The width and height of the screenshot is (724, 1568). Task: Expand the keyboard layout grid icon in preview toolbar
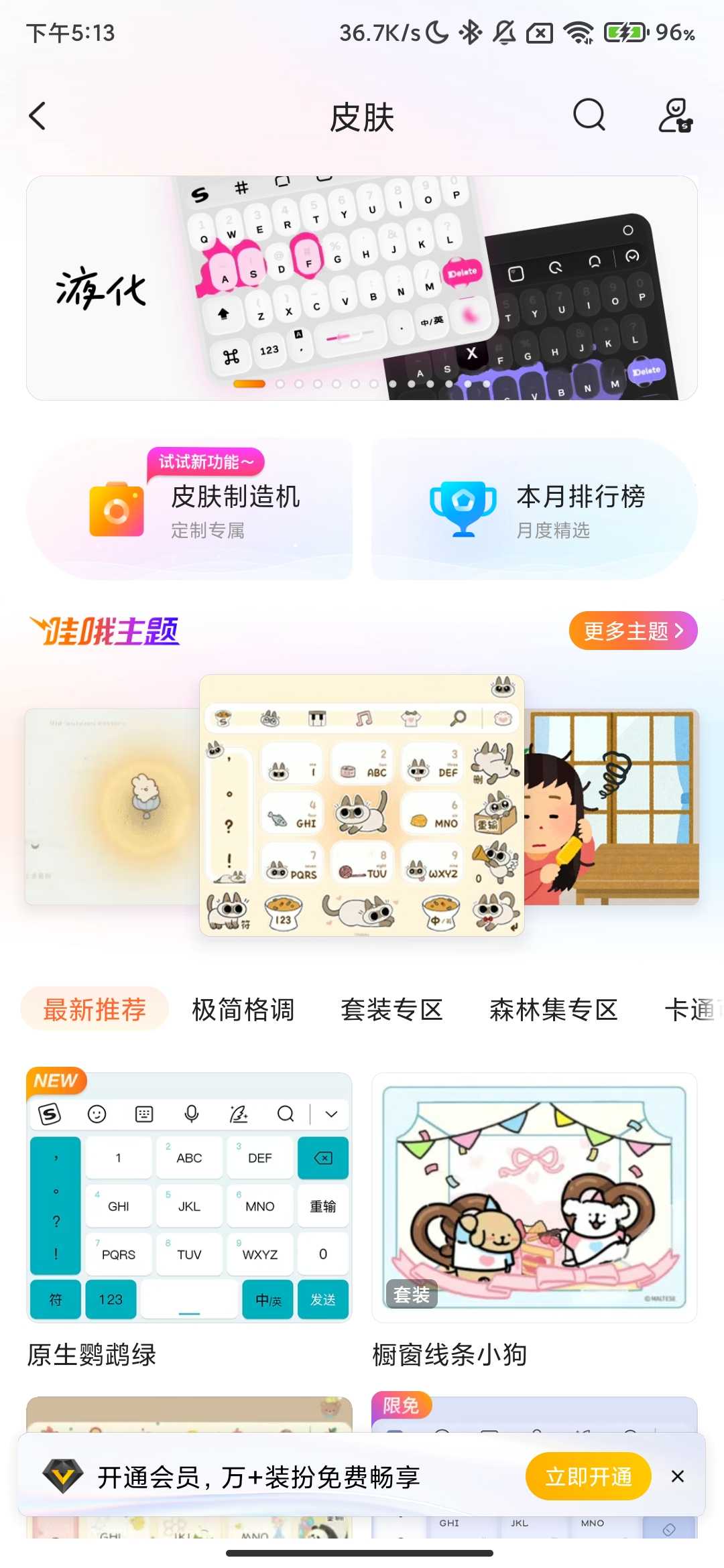point(143,1114)
